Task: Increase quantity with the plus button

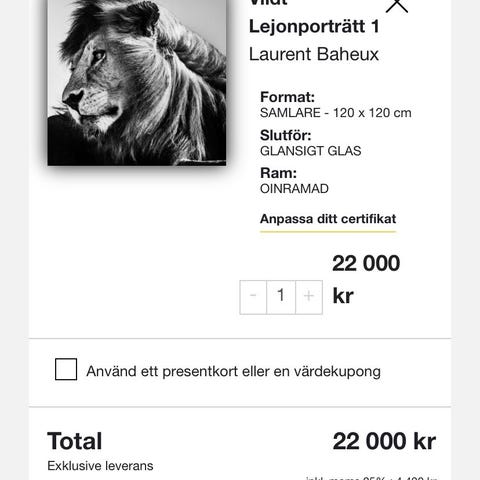Action: pos(309,297)
